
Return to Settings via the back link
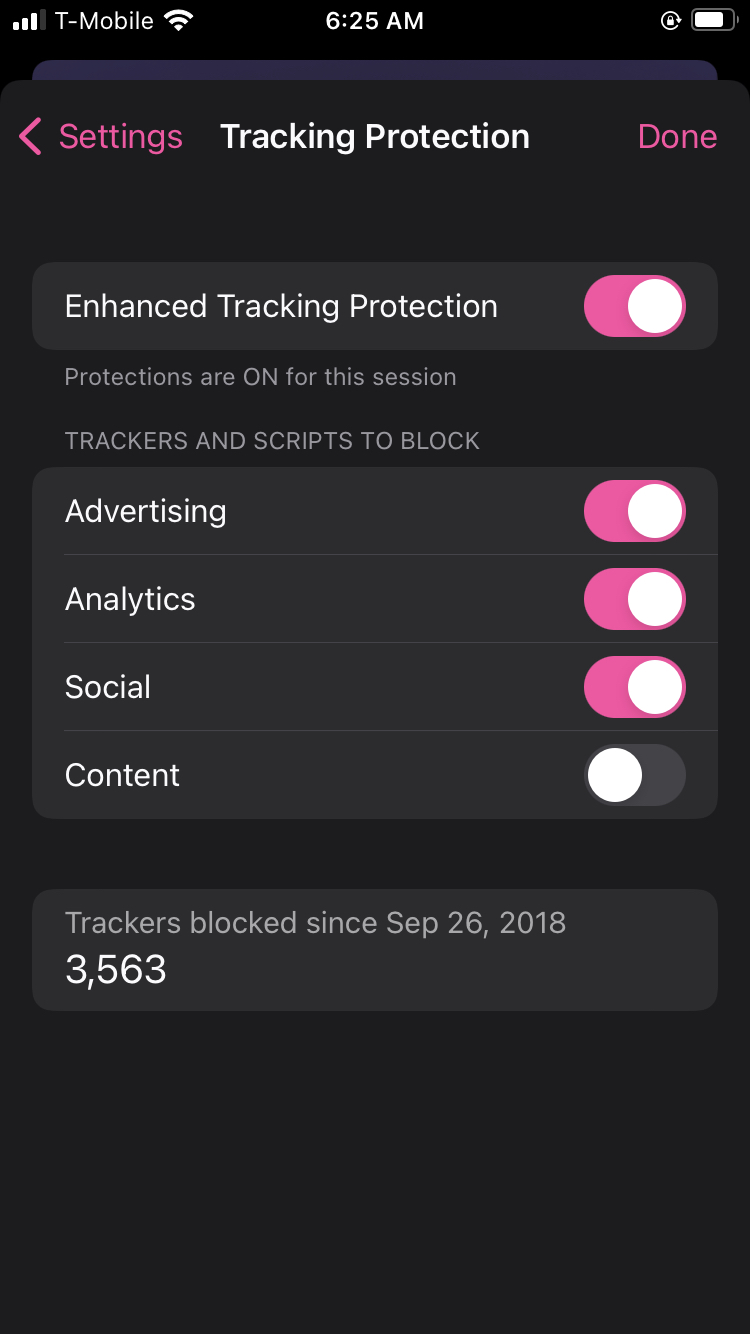tap(120, 136)
